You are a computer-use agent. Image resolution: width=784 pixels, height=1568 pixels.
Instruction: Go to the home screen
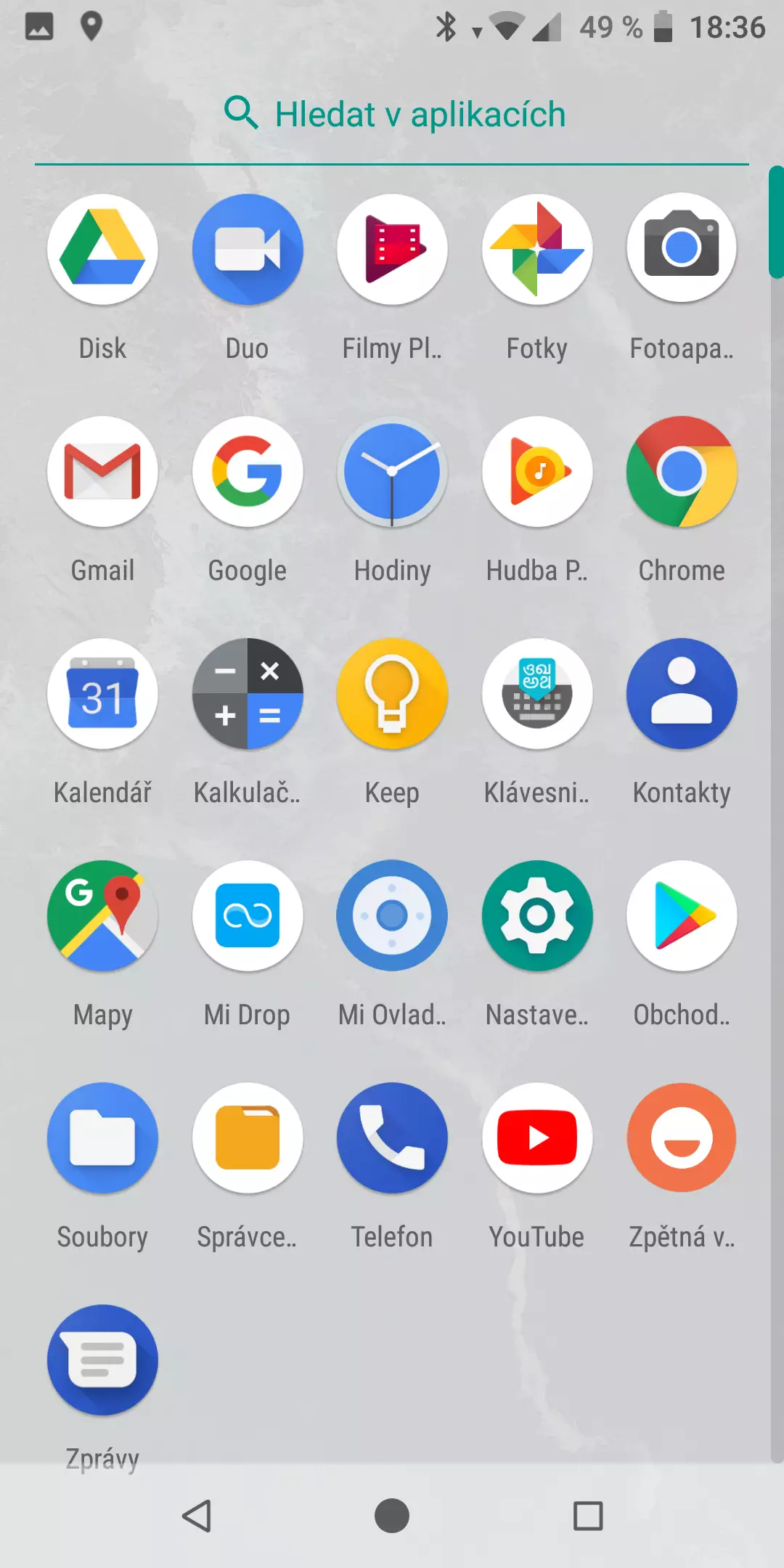pyautogui.click(x=392, y=1516)
